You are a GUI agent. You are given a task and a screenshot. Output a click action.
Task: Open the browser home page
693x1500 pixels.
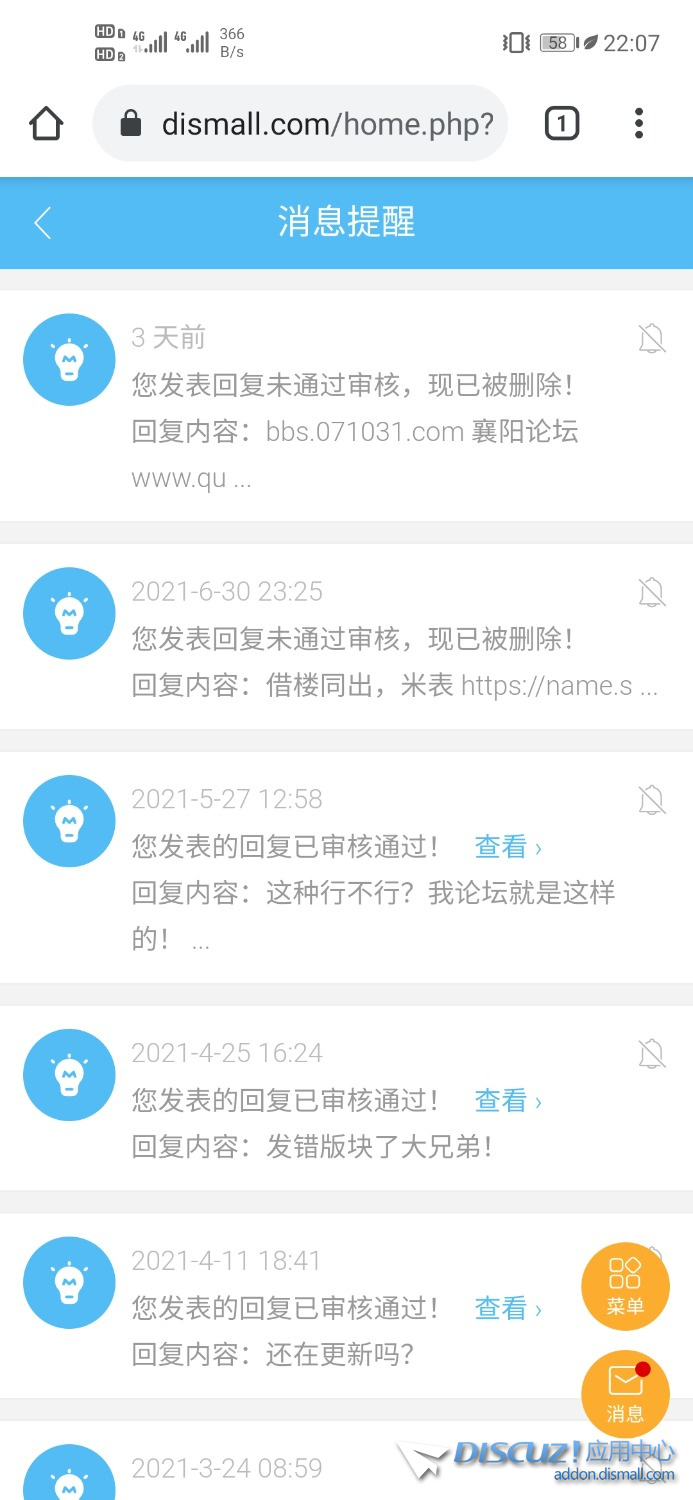(46, 124)
